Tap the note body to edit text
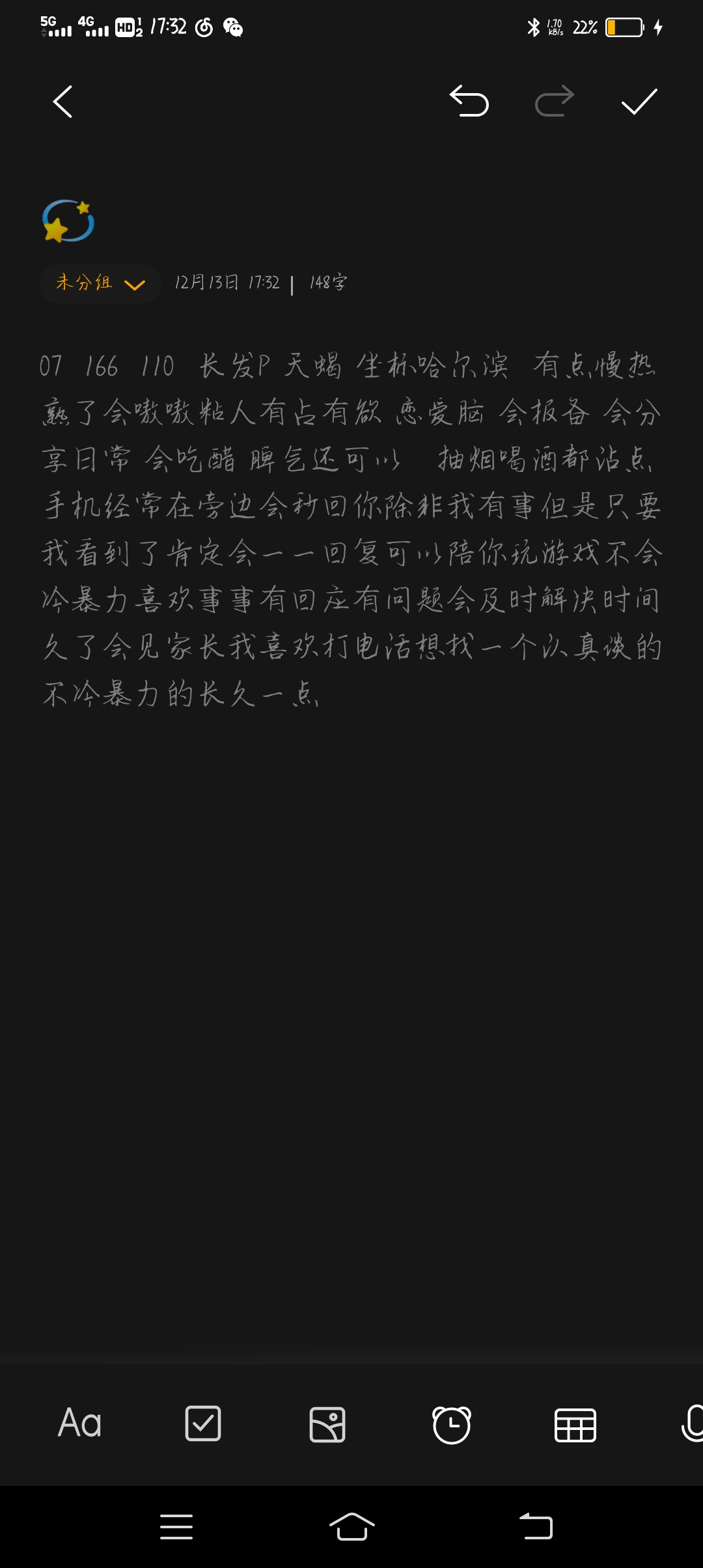Viewport: 703px width, 1568px height. [351, 529]
